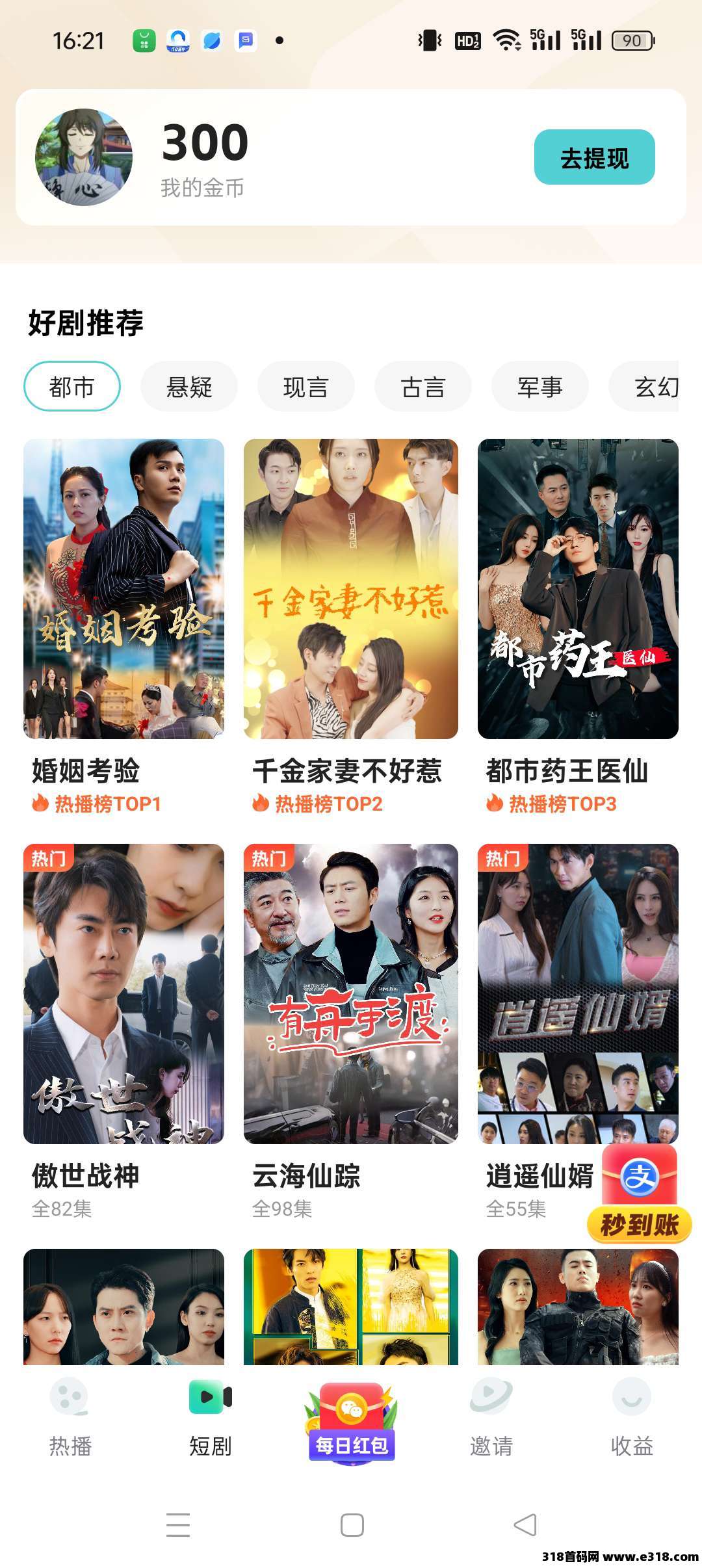View the drama 都市药王医仙
The height and width of the screenshot is (1568, 702).
pos(578,589)
